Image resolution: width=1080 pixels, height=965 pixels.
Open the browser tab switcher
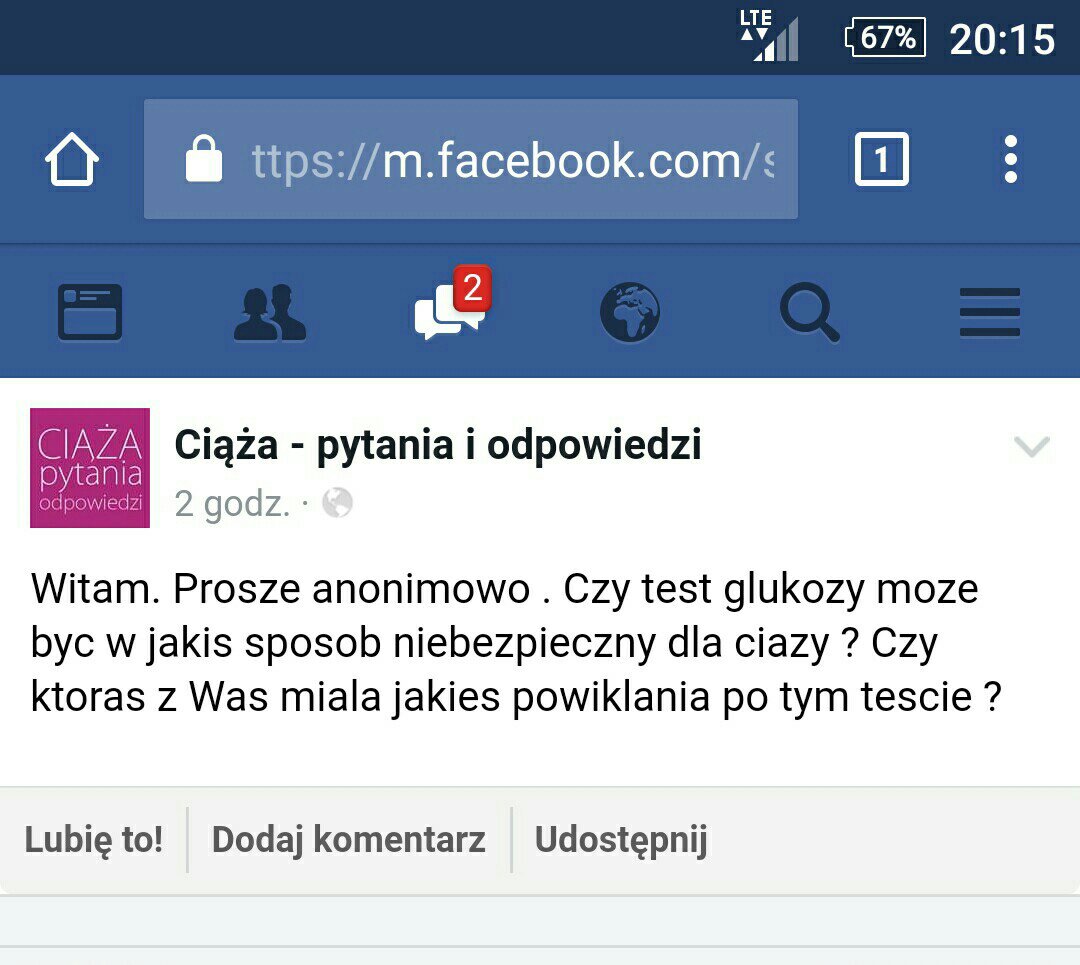[881, 160]
